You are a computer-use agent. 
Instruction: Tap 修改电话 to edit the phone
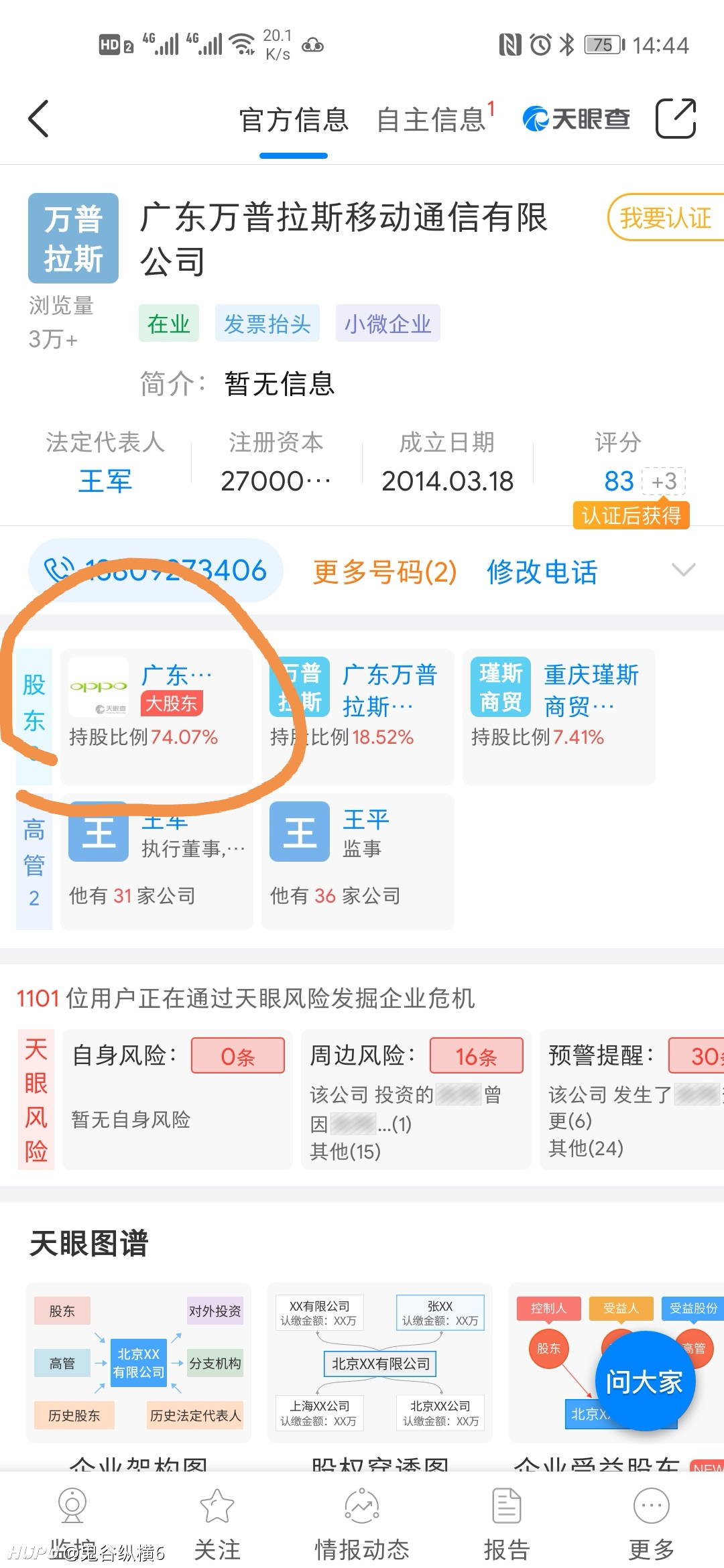(x=542, y=572)
